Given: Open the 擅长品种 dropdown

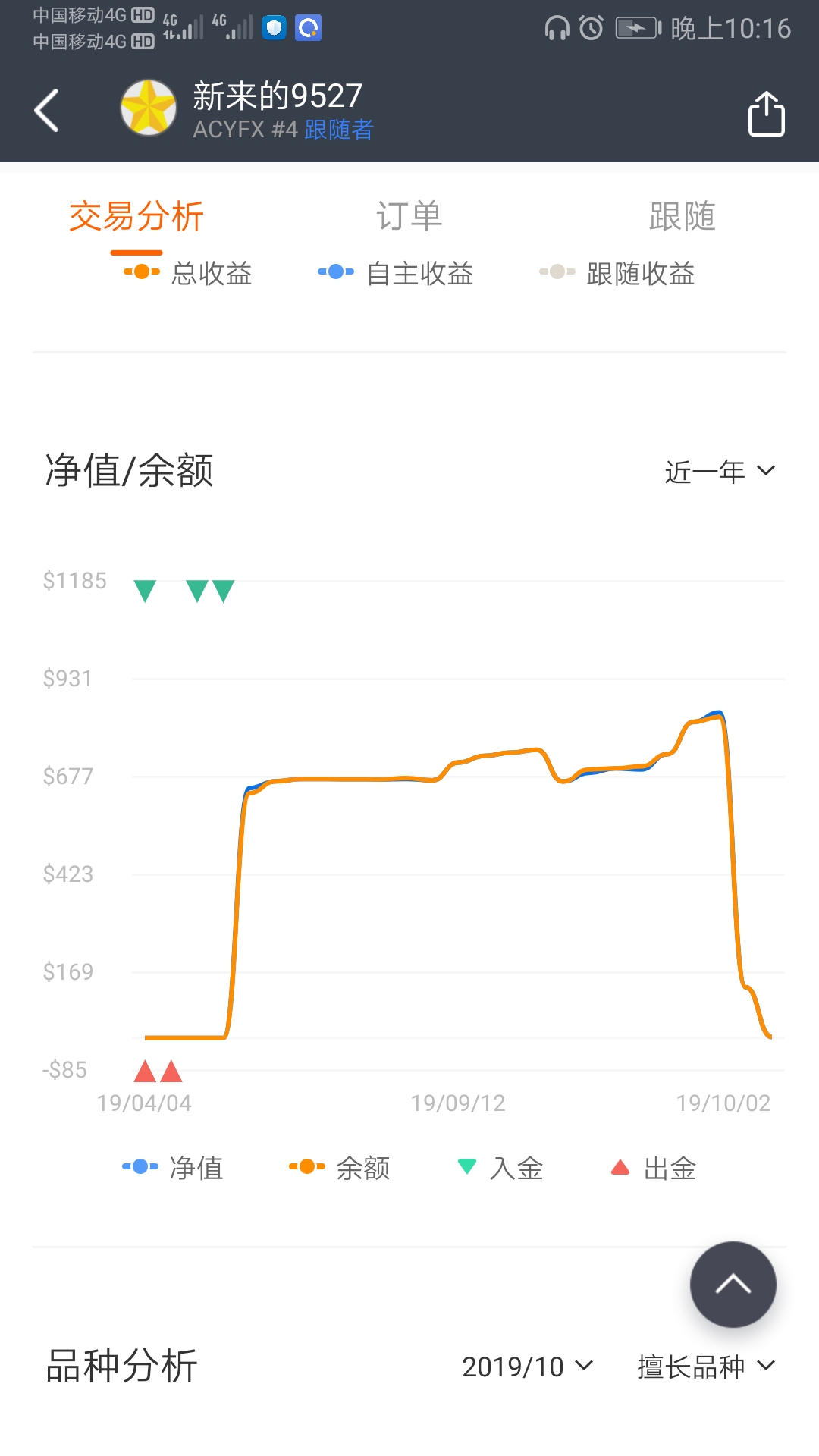Looking at the screenshot, I should tap(707, 1367).
